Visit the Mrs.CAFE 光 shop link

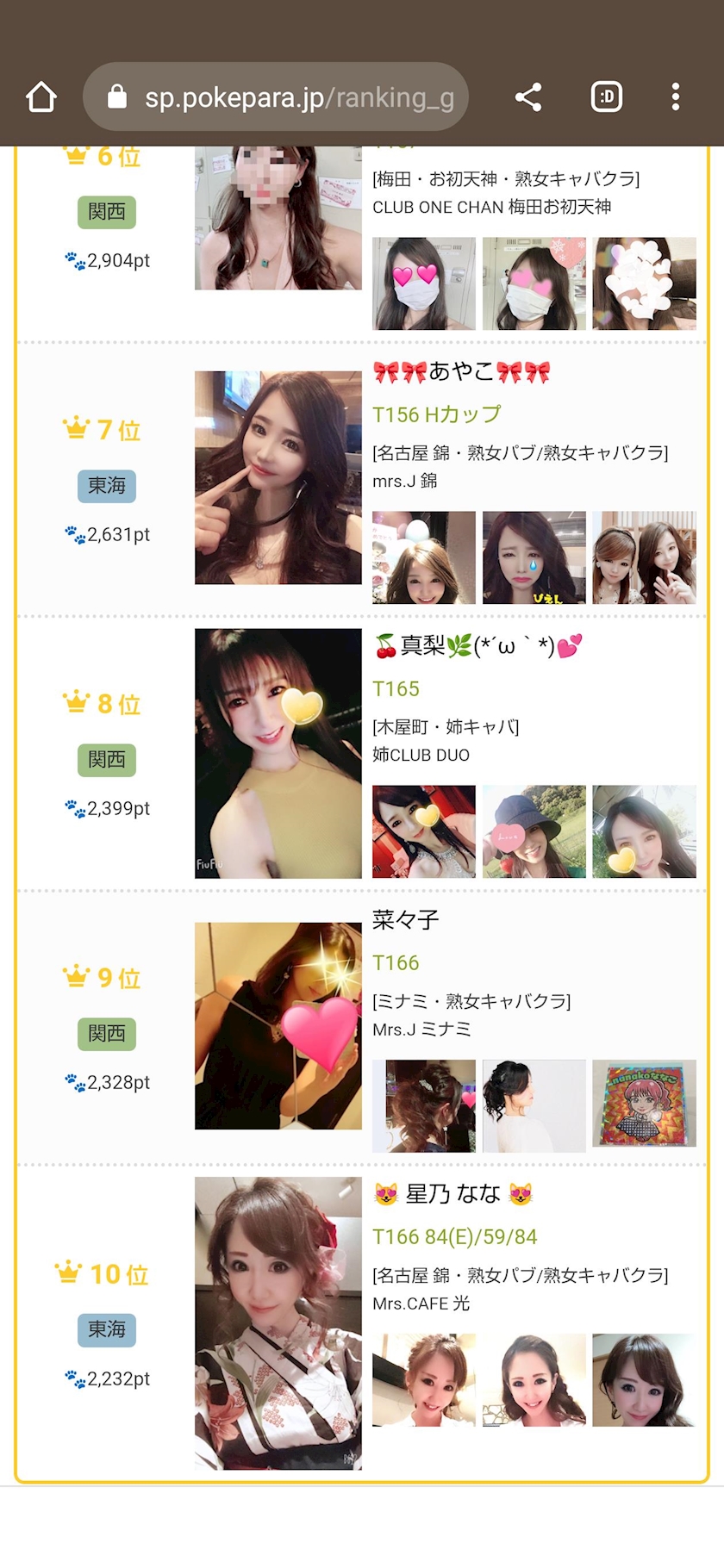click(421, 1304)
